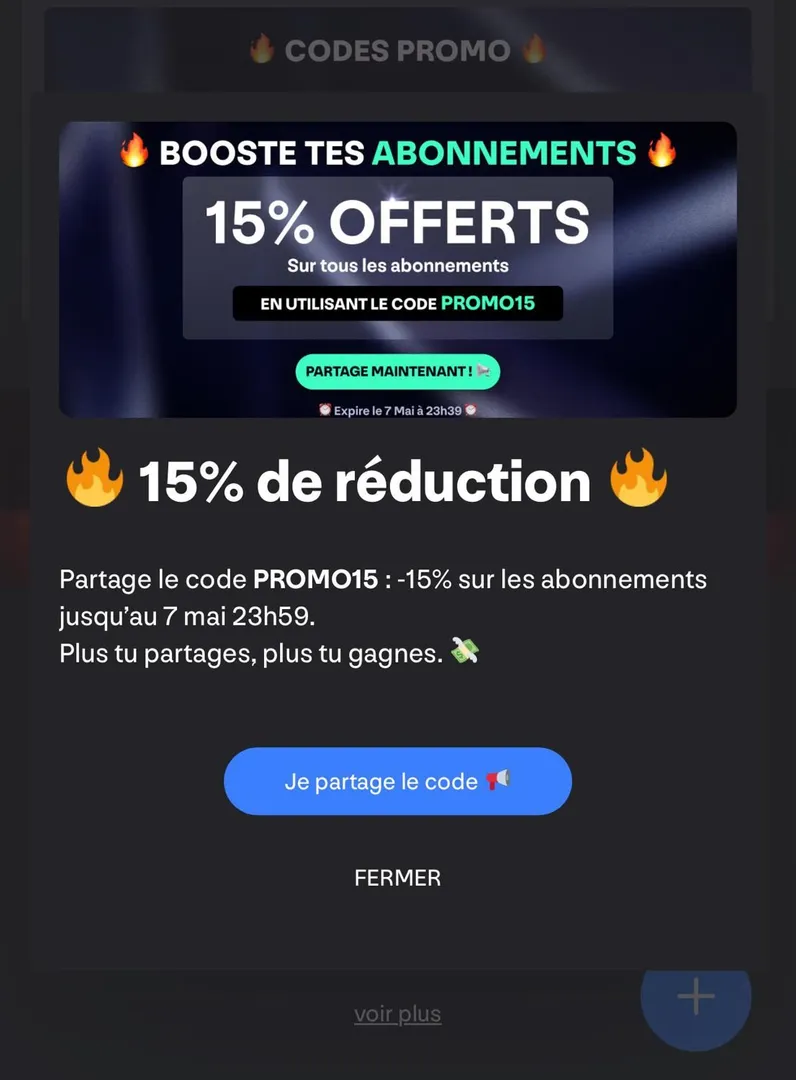Share the PROMO15 code

[x=397, y=781]
